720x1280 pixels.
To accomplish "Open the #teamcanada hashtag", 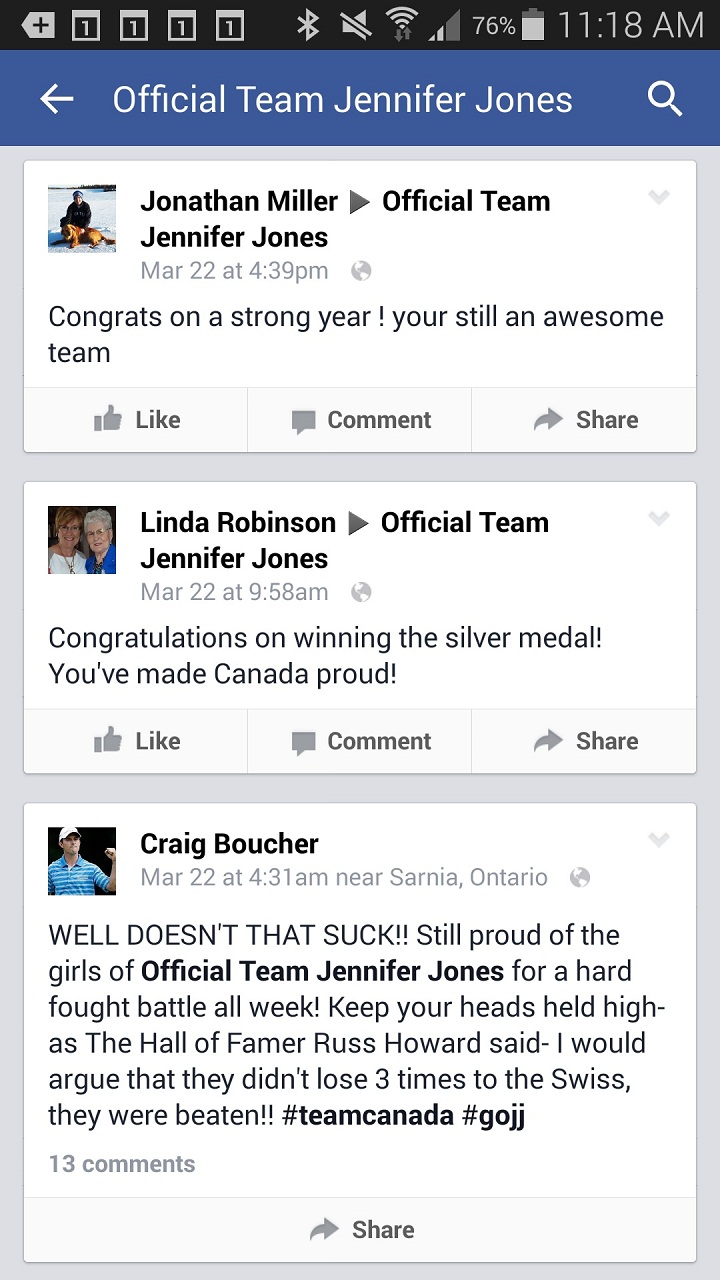I will coord(368,1115).
